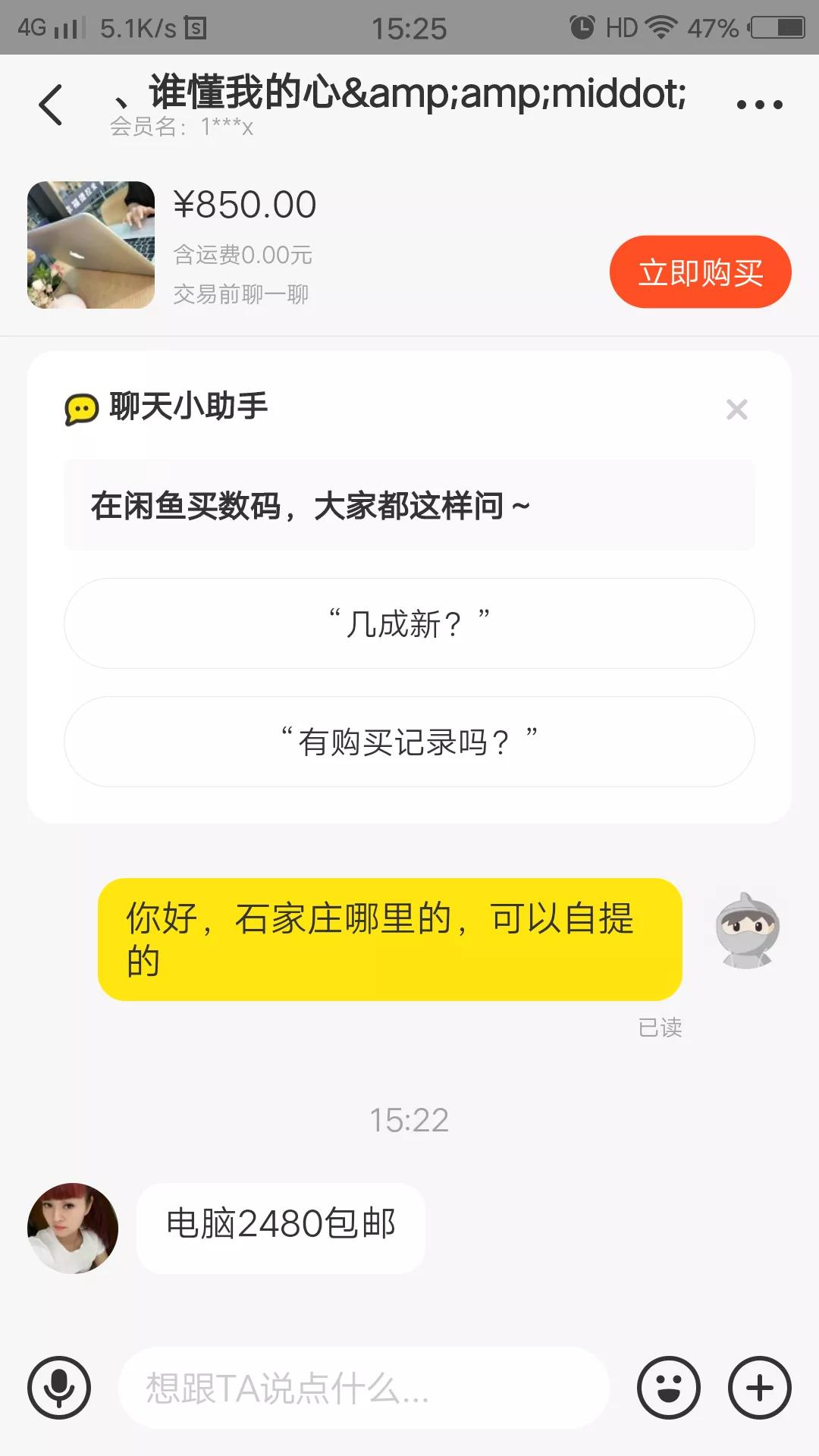Tap the seller's profile avatar

(x=72, y=1226)
